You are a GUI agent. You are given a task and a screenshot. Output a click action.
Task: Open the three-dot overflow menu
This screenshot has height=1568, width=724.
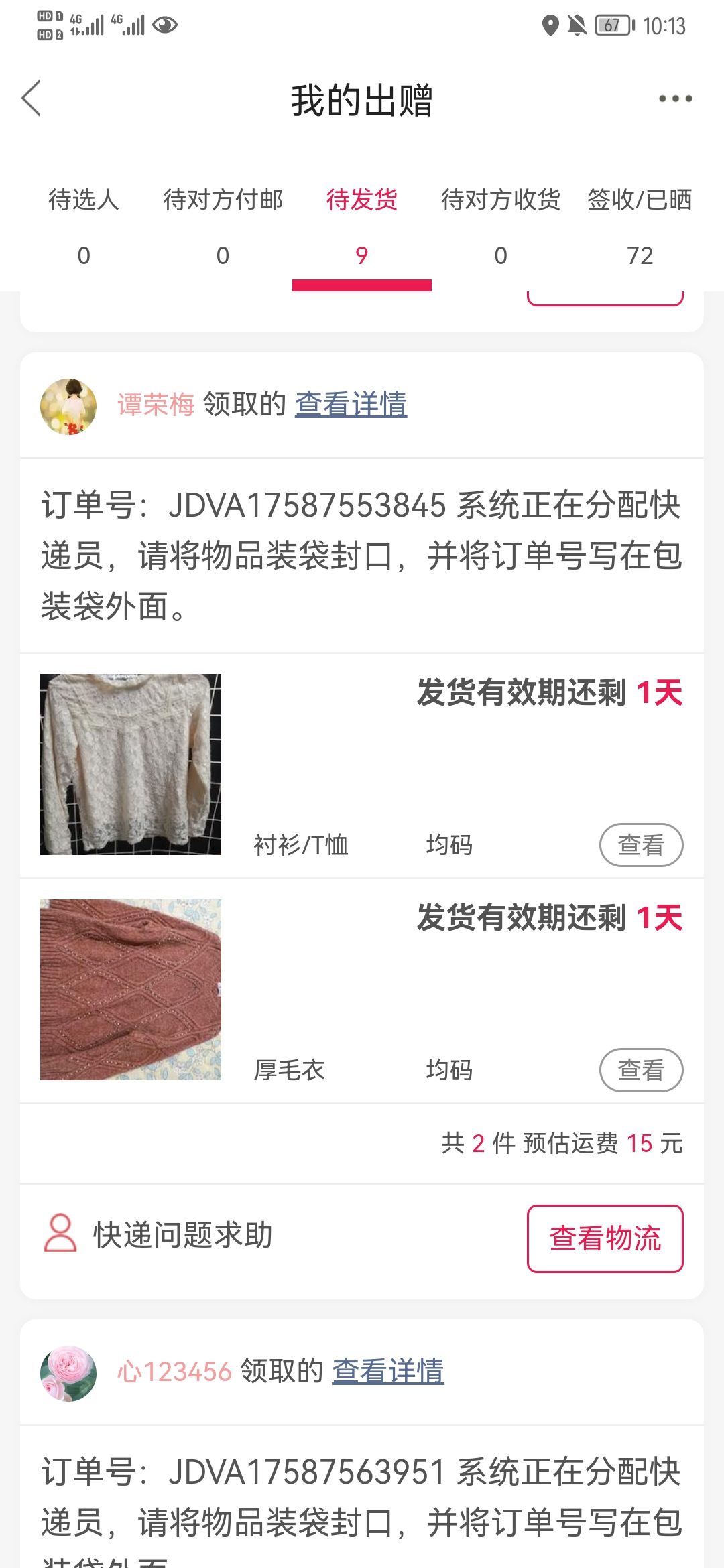[x=675, y=99]
